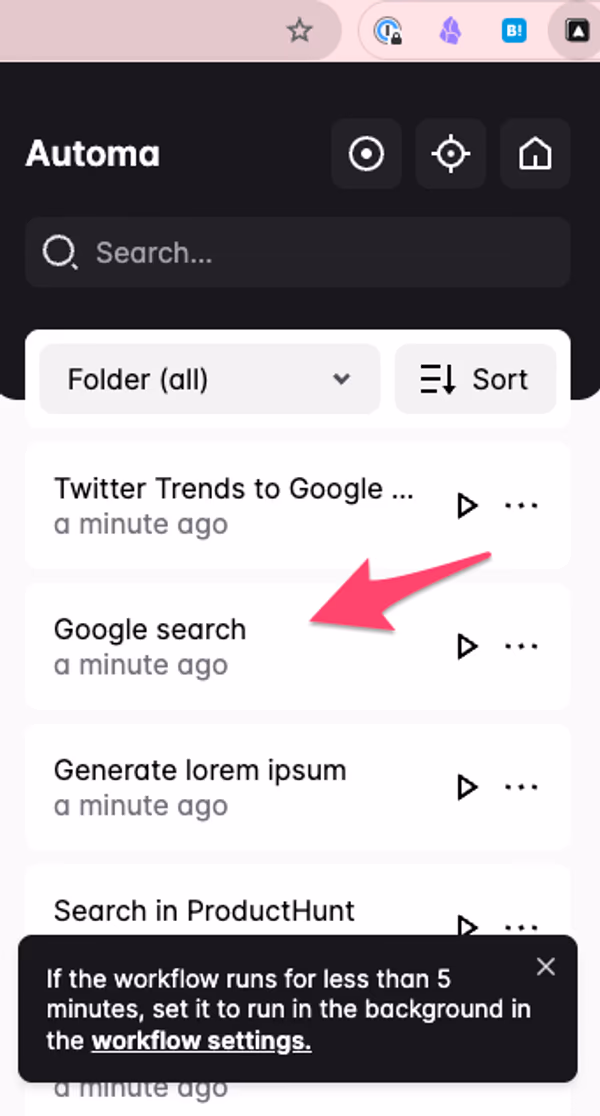Run the Generate lorem ipsum workflow
The width and height of the screenshot is (600, 1116).
click(x=466, y=788)
